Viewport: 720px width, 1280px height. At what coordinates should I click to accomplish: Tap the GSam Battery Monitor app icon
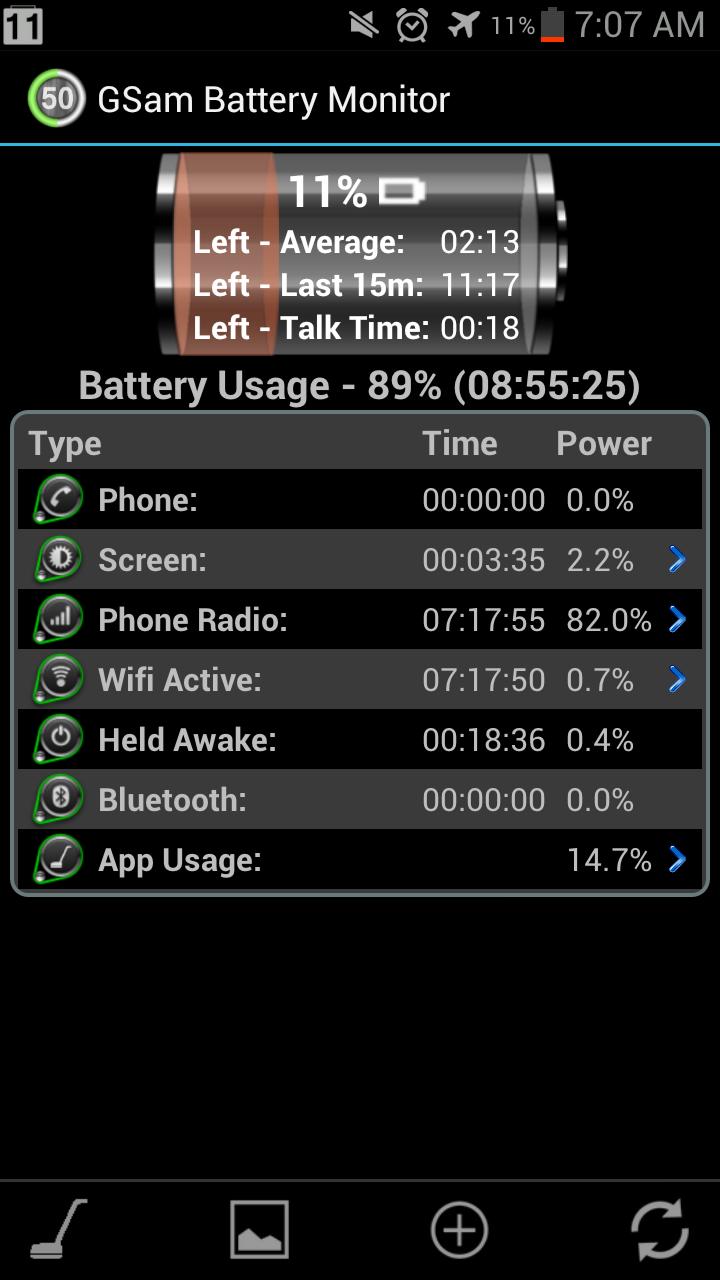coord(56,99)
